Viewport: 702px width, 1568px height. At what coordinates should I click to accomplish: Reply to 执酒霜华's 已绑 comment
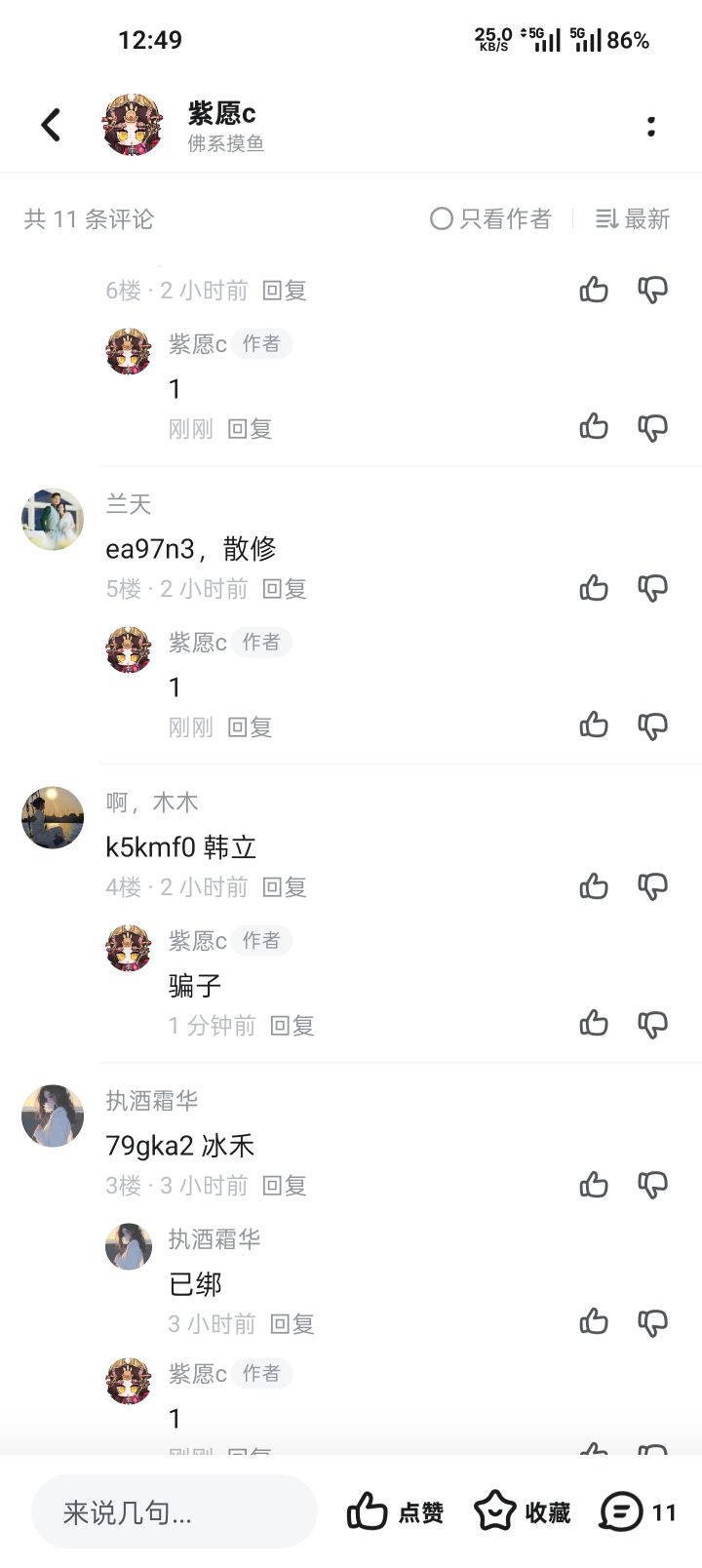(292, 1324)
